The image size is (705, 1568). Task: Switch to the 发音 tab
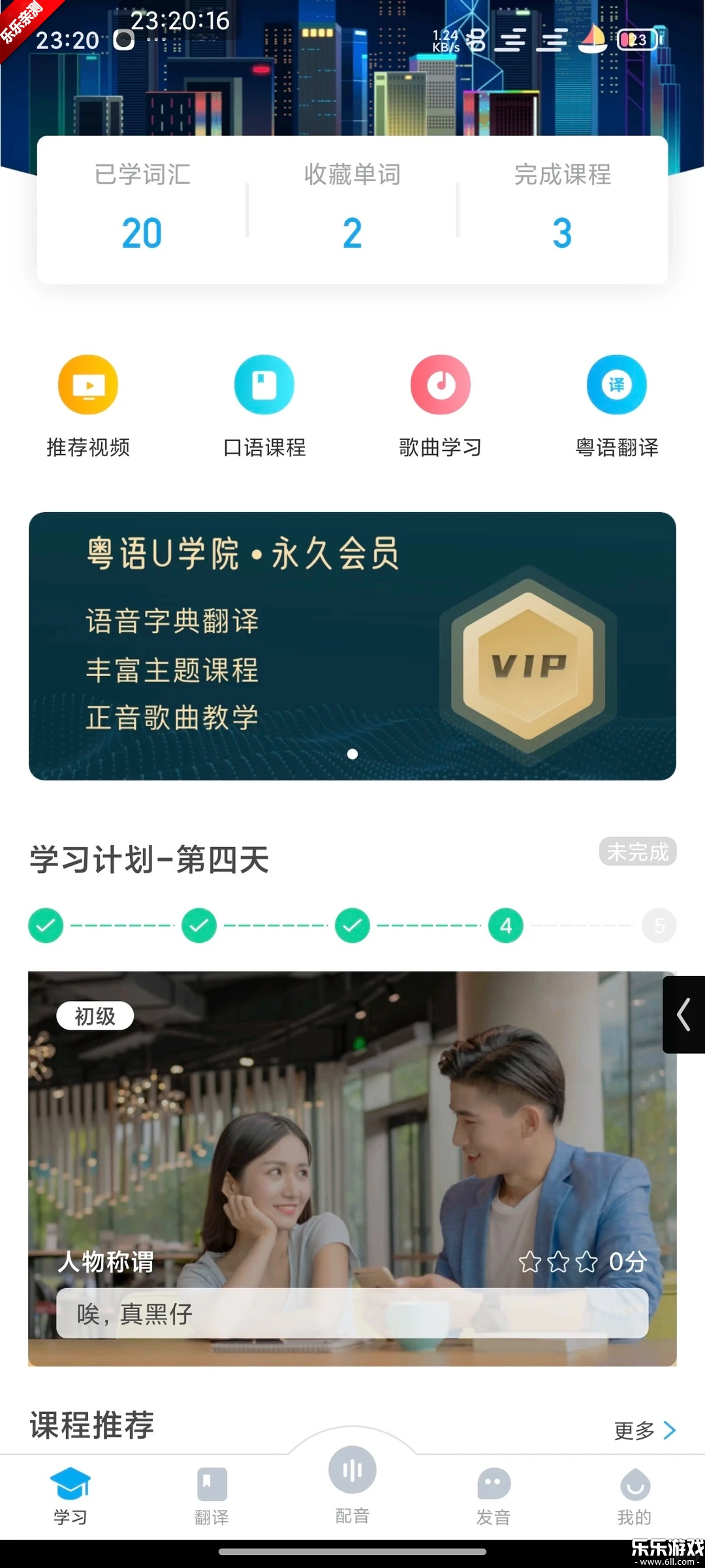pyautogui.click(x=493, y=1496)
